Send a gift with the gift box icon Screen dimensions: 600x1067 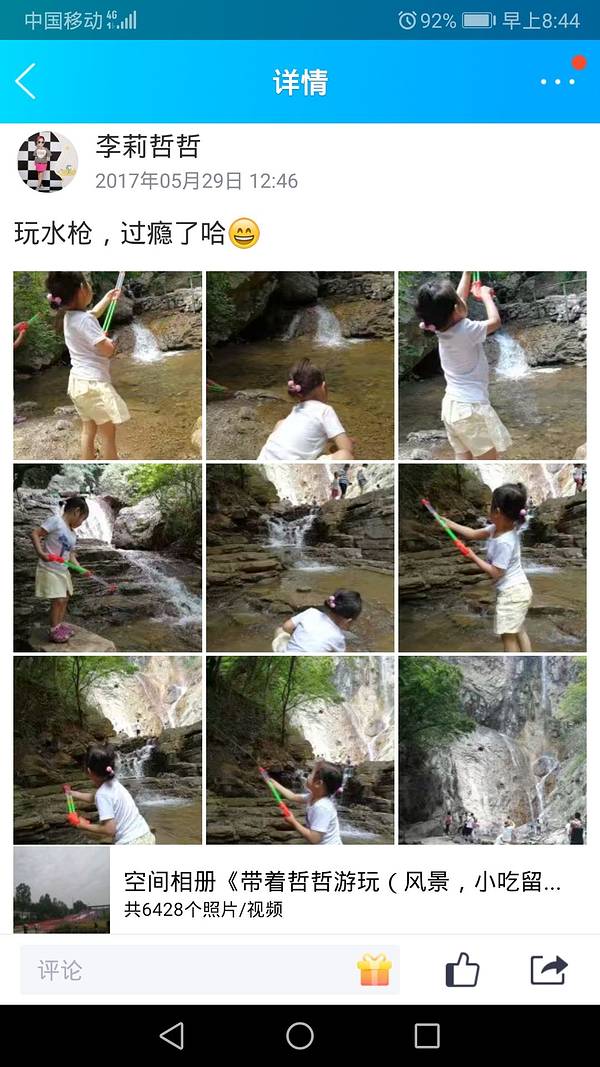pyautogui.click(x=374, y=970)
